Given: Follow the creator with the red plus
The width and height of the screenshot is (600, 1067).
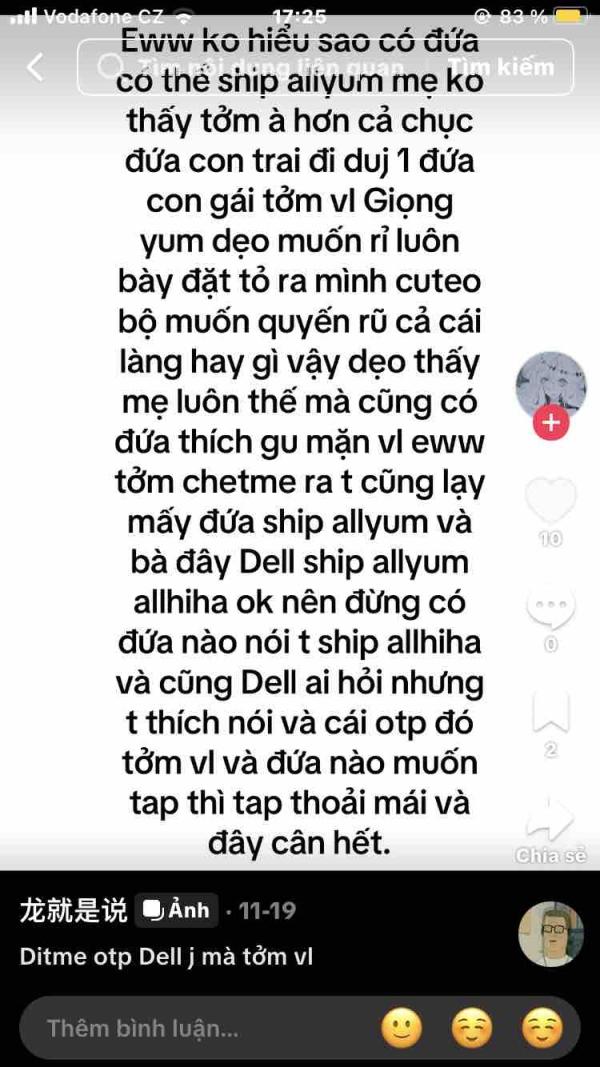Looking at the screenshot, I should [x=551, y=423].
